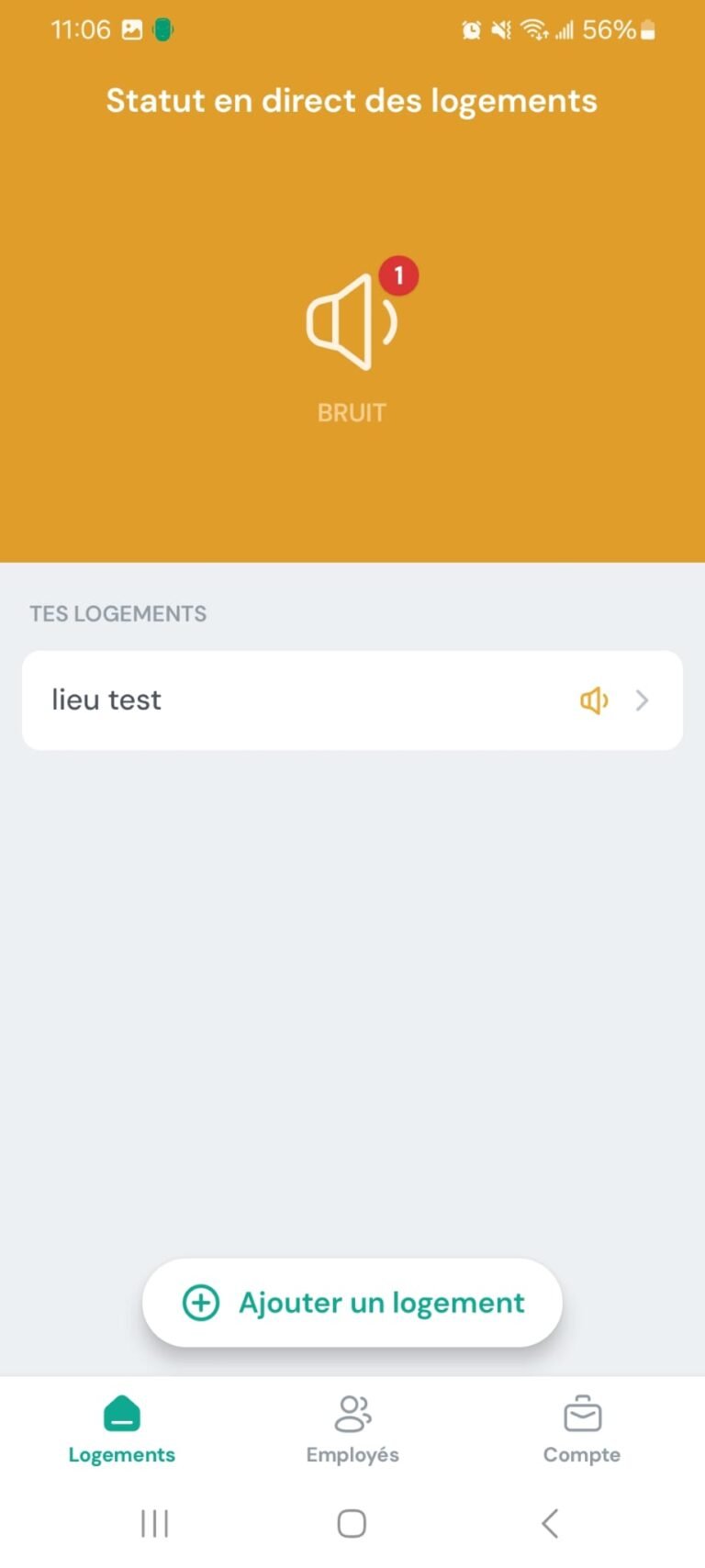Tap 'Ajouter un logement' button
The width and height of the screenshot is (705, 1568).
coord(352,1302)
